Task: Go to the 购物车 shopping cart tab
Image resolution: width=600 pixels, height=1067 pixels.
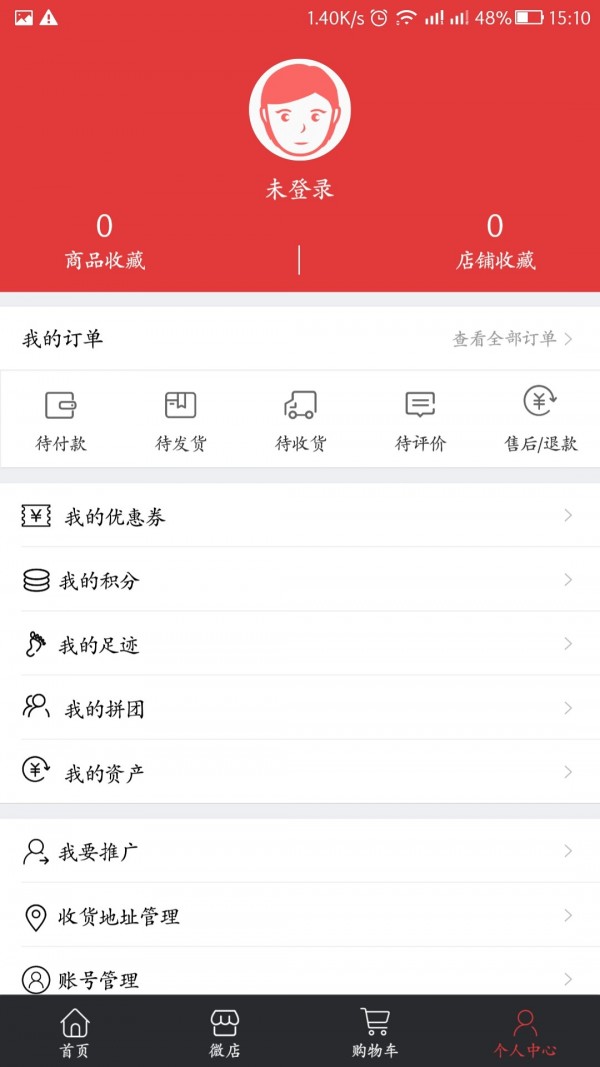Action: coord(375,1032)
